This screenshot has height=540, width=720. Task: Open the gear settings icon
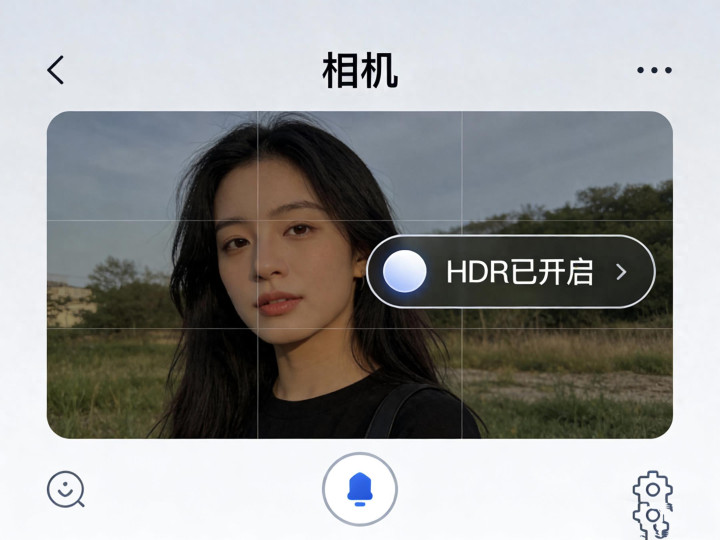coord(653,503)
